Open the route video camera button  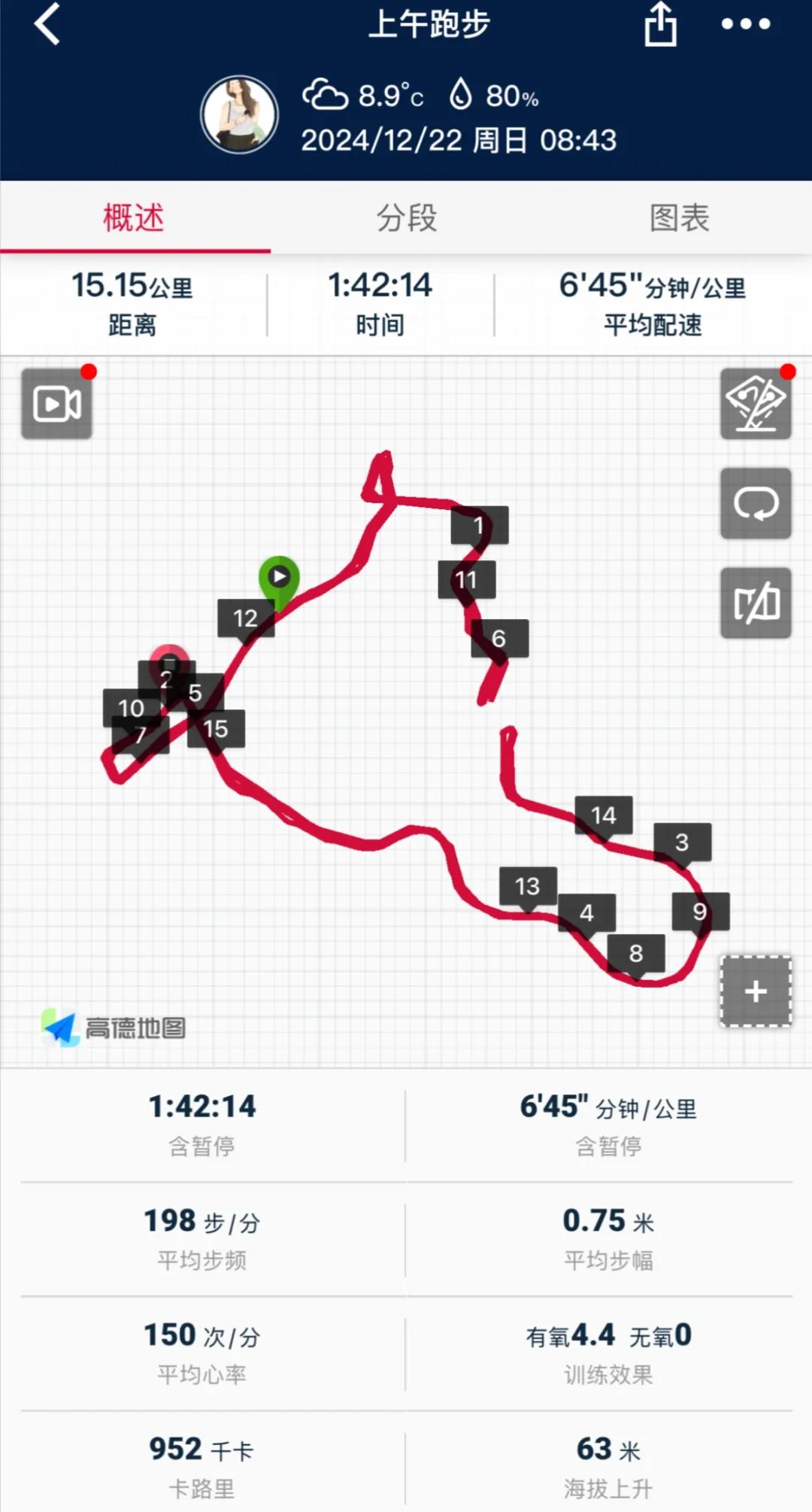click(x=57, y=404)
